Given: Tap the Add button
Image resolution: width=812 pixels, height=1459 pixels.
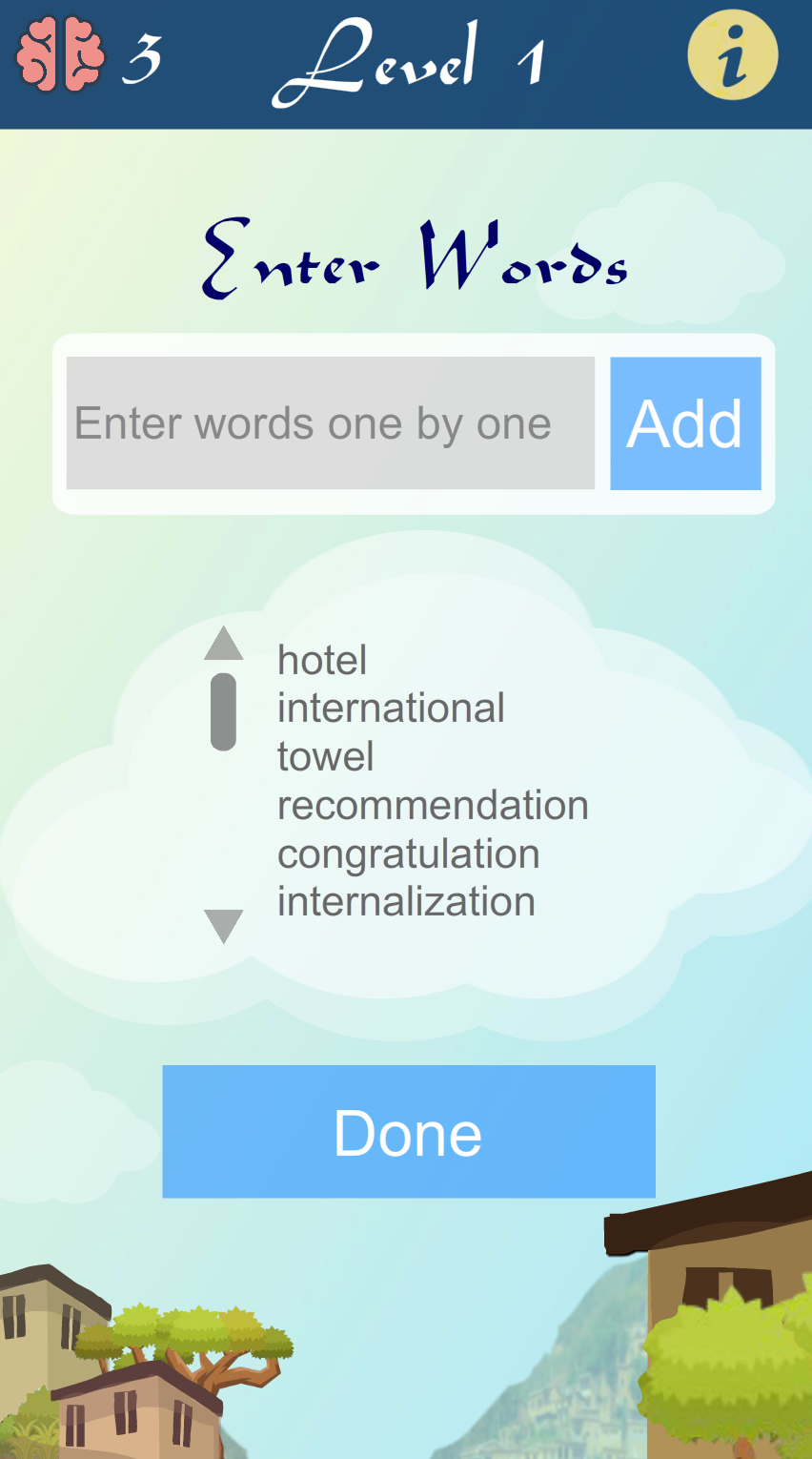Looking at the screenshot, I should (x=685, y=423).
